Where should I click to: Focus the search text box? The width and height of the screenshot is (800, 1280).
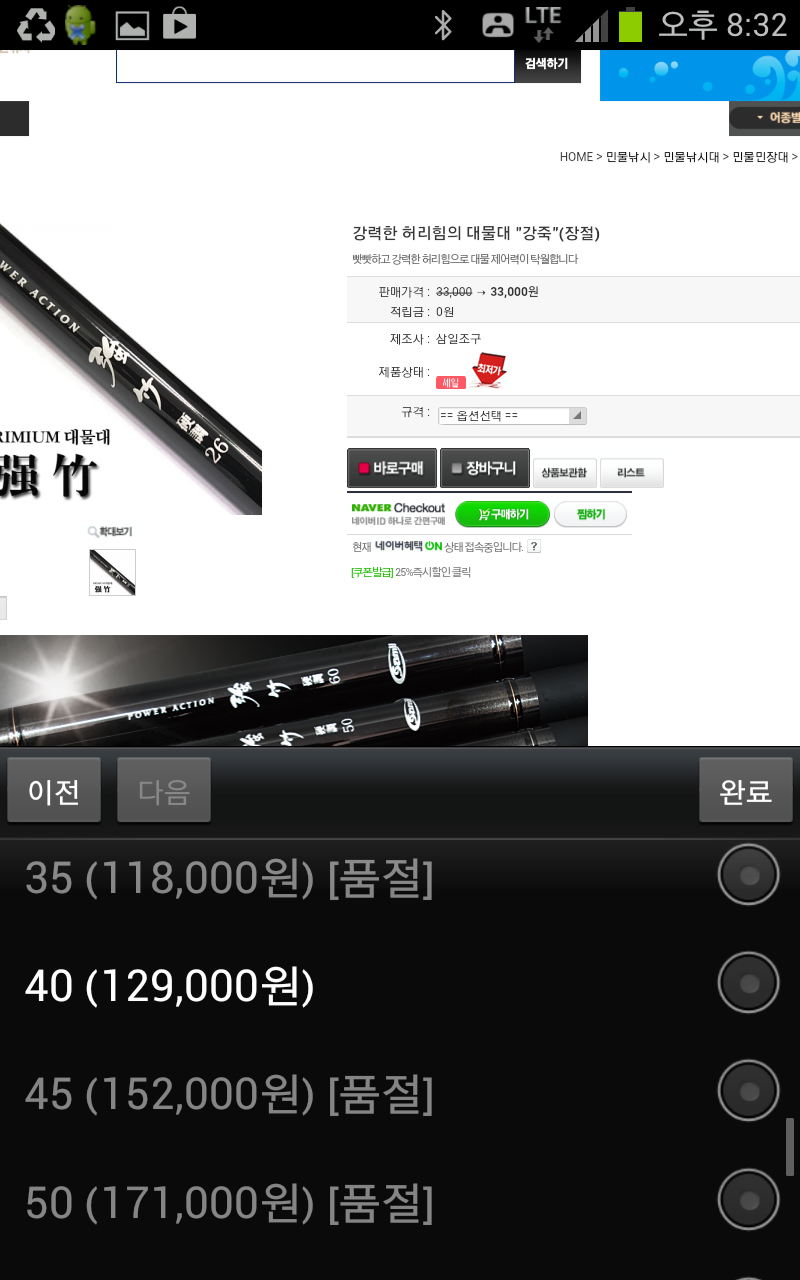coord(316,64)
